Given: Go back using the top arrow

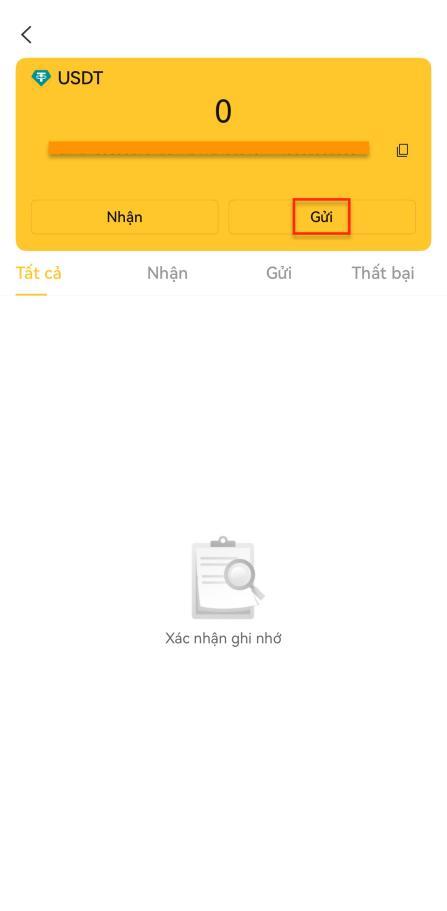Looking at the screenshot, I should click(26, 35).
